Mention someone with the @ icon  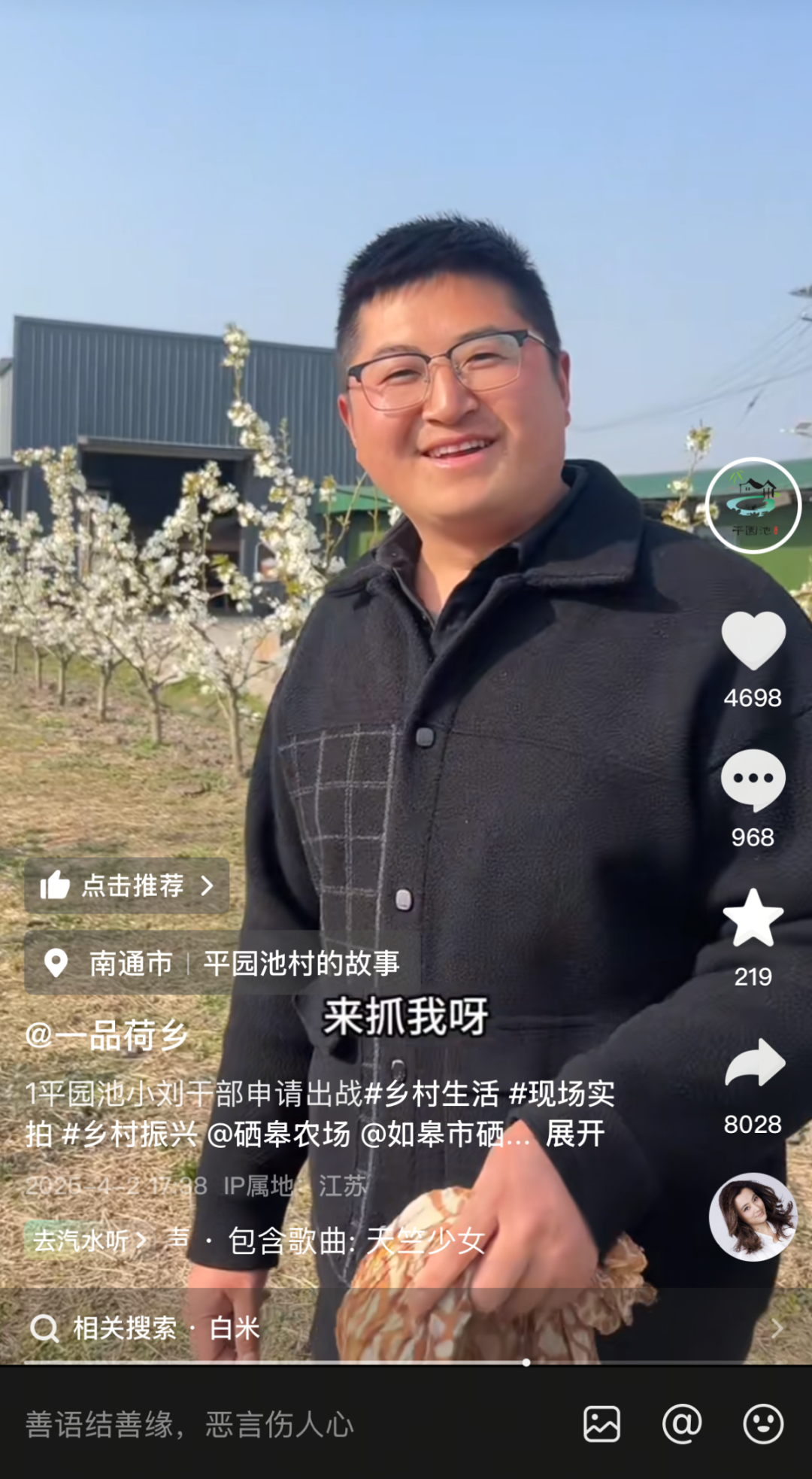pyautogui.click(x=682, y=1424)
